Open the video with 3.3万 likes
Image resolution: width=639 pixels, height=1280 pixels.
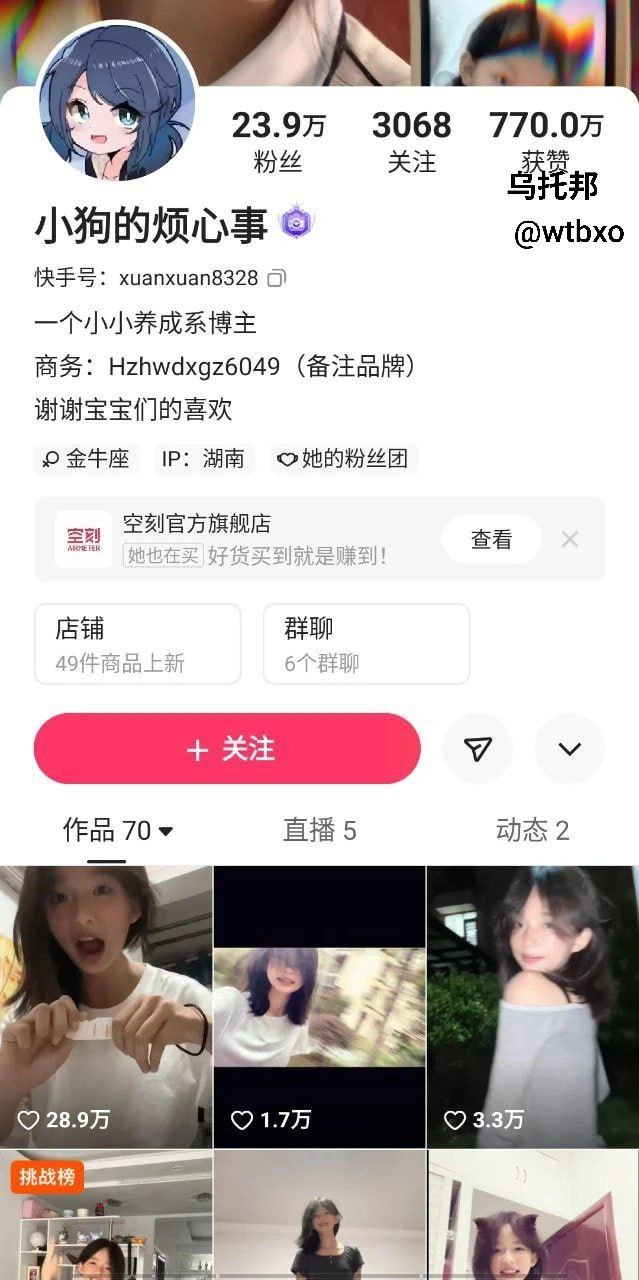(532, 1005)
